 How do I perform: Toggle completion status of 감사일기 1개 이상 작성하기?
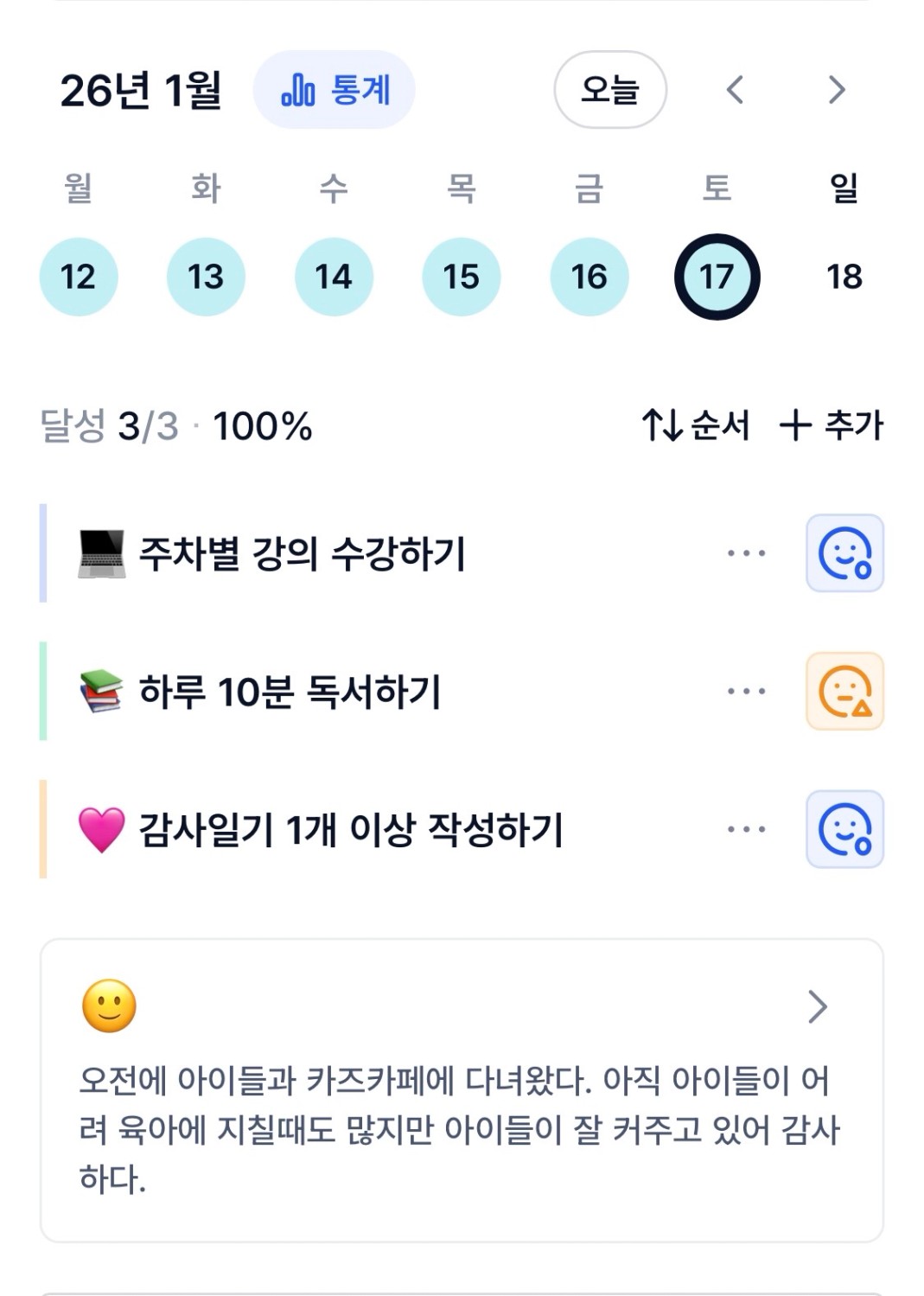844,829
